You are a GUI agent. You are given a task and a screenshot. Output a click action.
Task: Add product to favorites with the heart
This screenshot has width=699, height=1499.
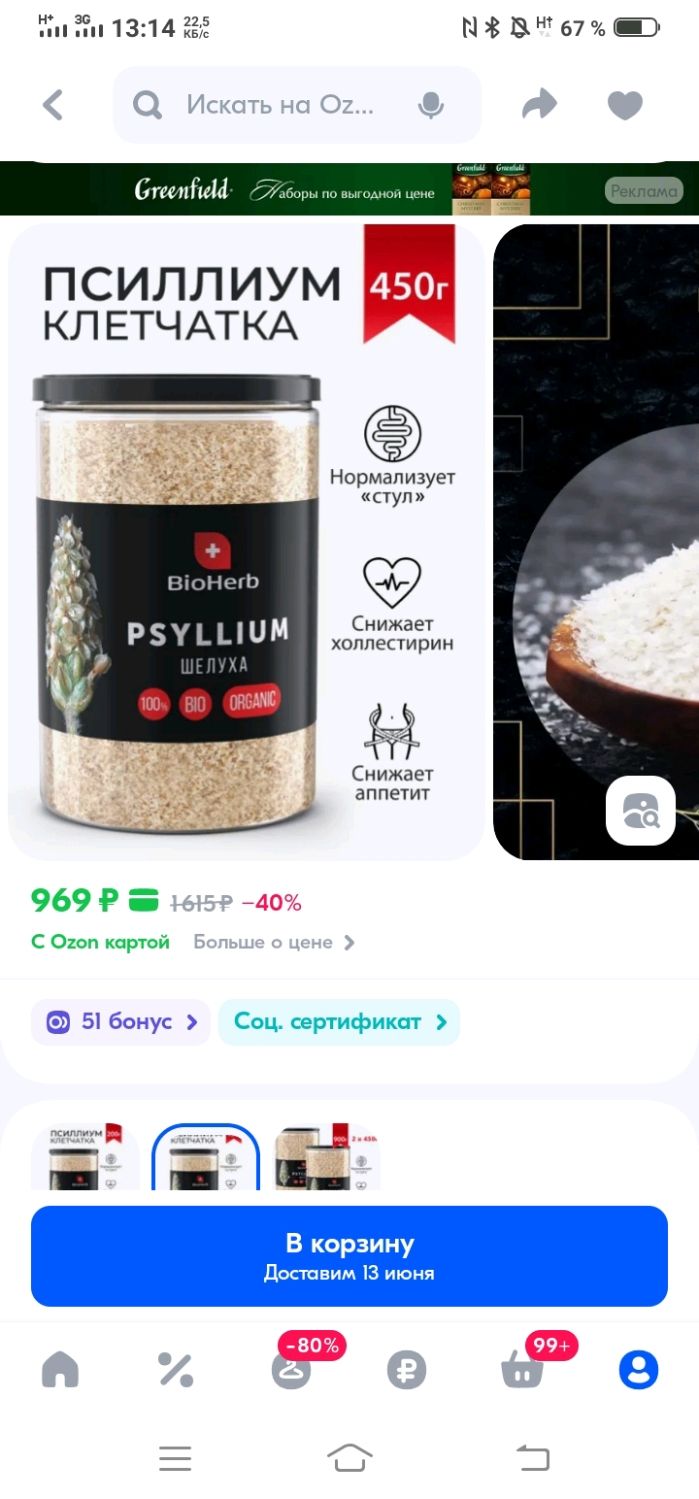pos(625,105)
